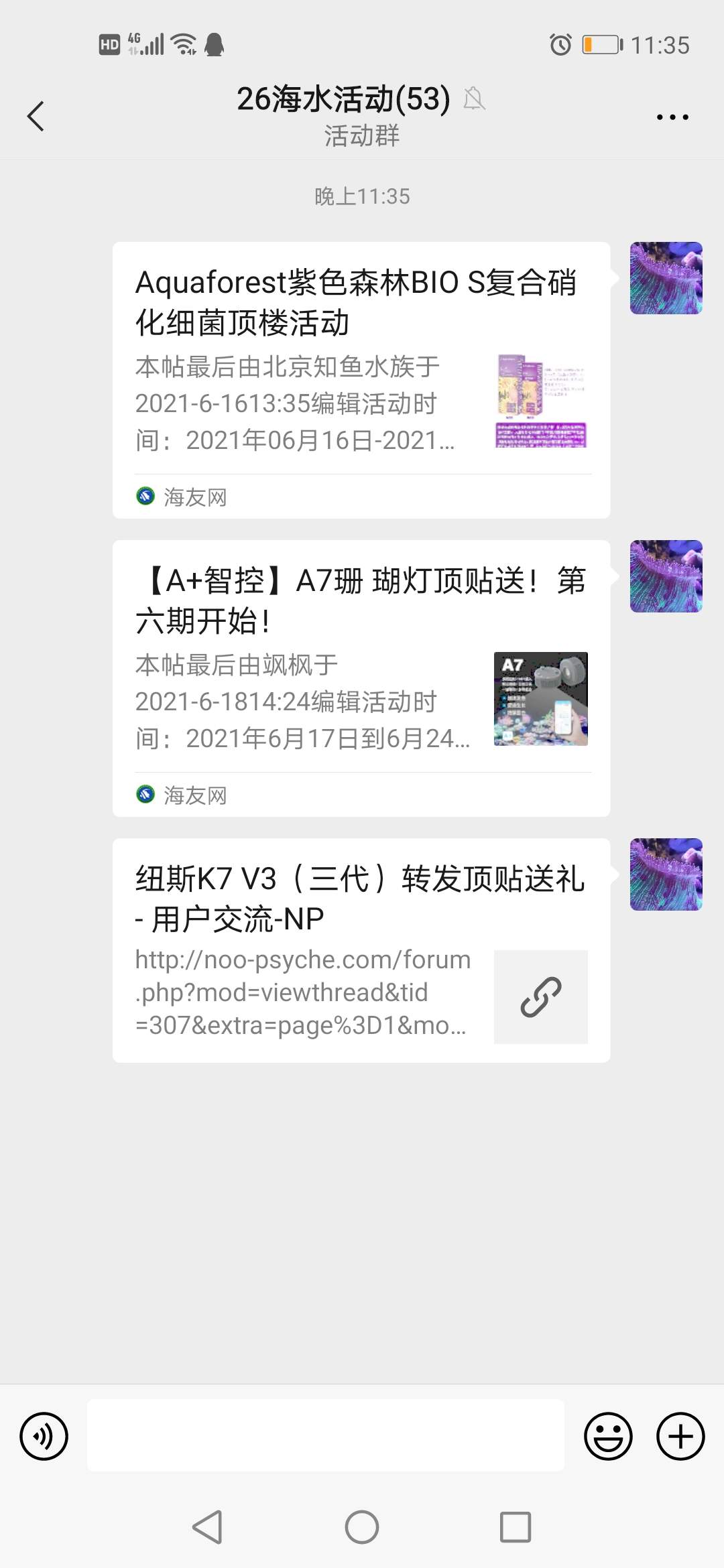Tap the sender avatar beside the 纽斯K7 message
The width and height of the screenshot is (724, 1568).
[666, 874]
